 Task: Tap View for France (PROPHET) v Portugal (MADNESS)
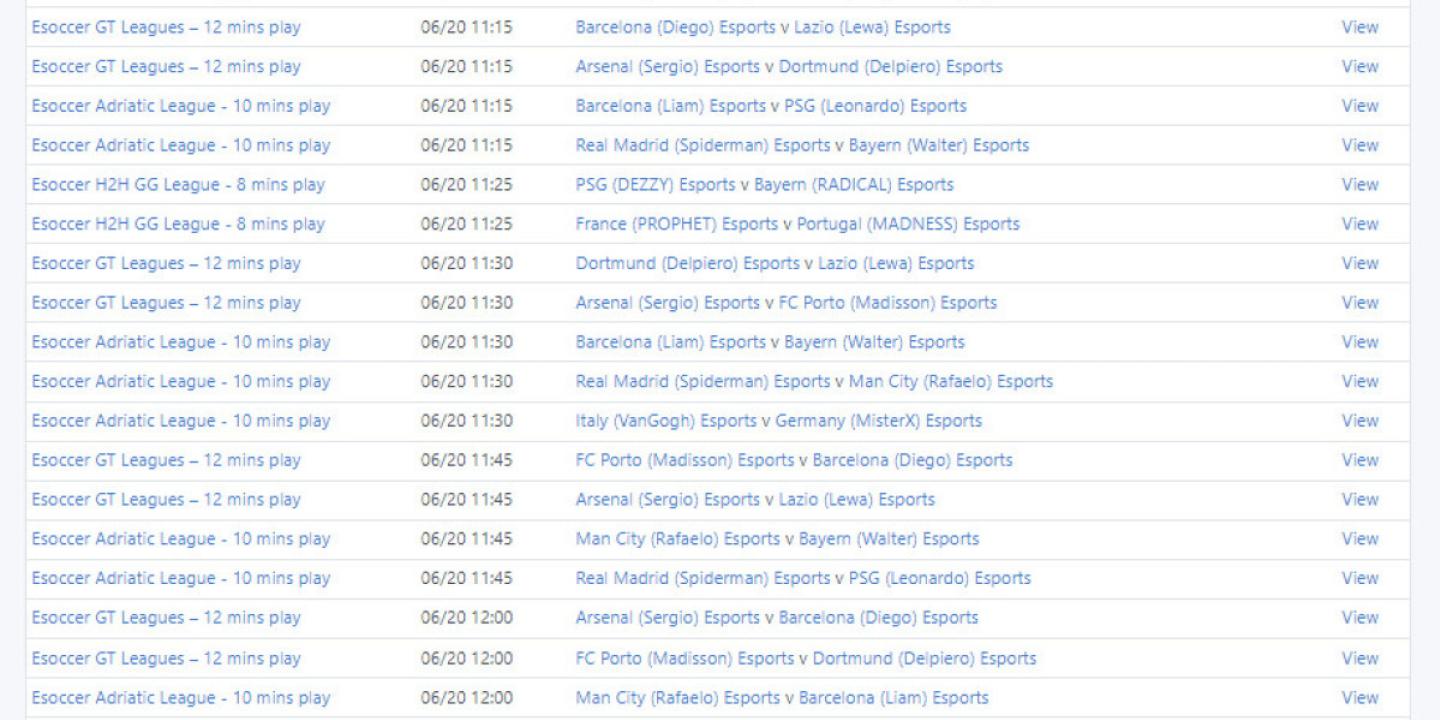[x=1359, y=224]
